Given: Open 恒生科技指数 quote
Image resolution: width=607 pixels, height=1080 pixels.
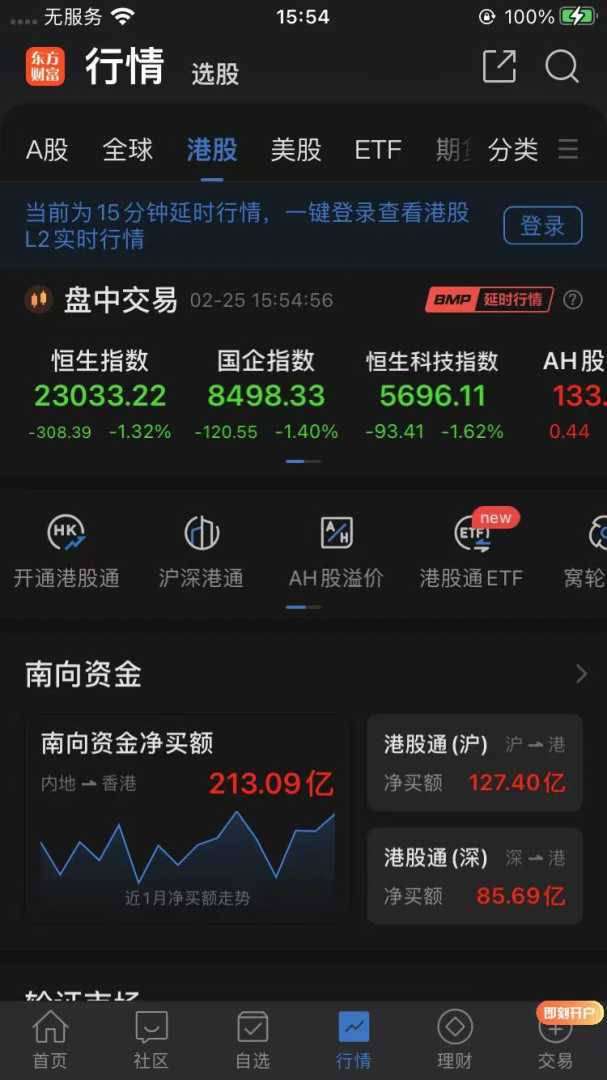Looking at the screenshot, I should (x=432, y=395).
